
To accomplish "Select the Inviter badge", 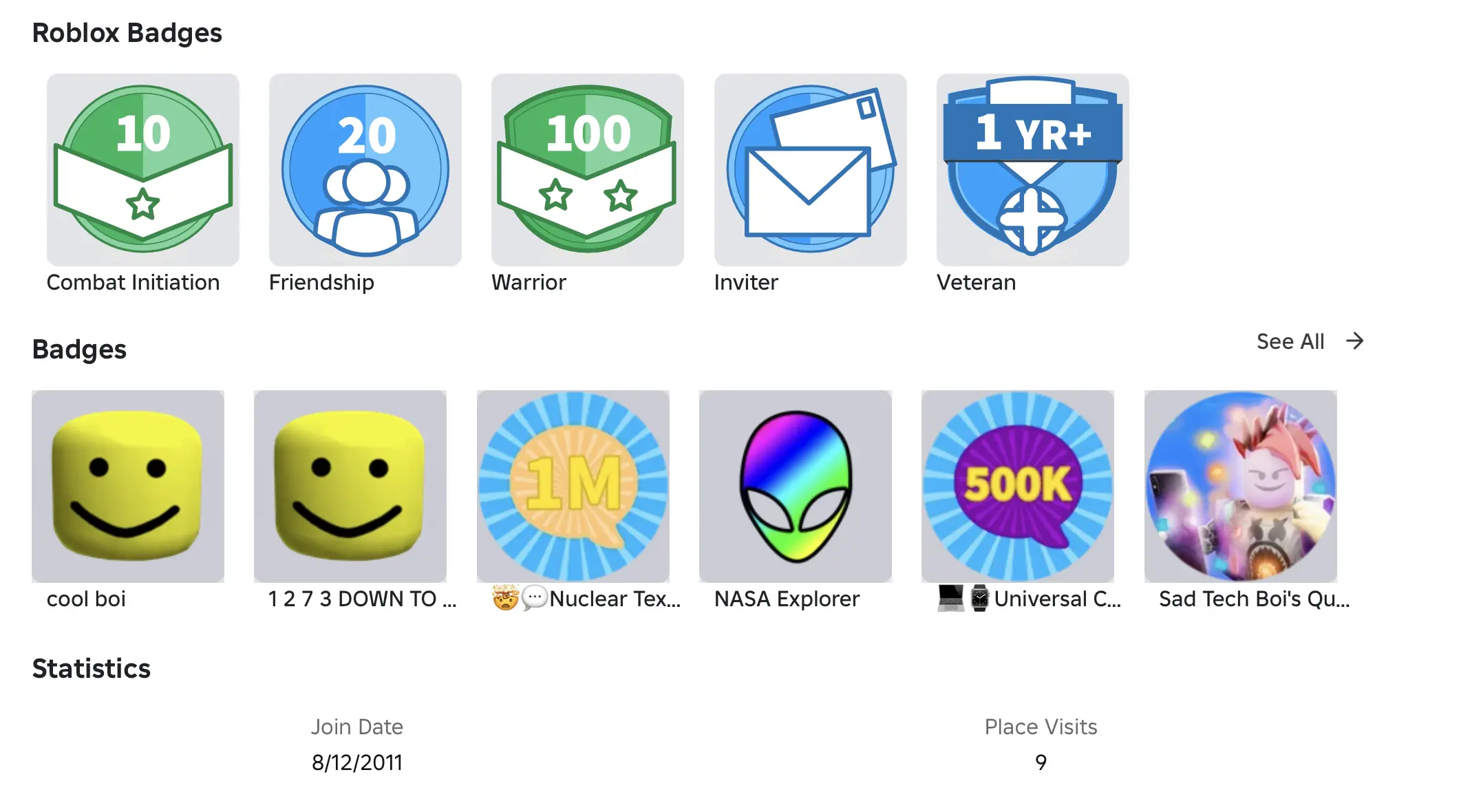I will coord(810,170).
